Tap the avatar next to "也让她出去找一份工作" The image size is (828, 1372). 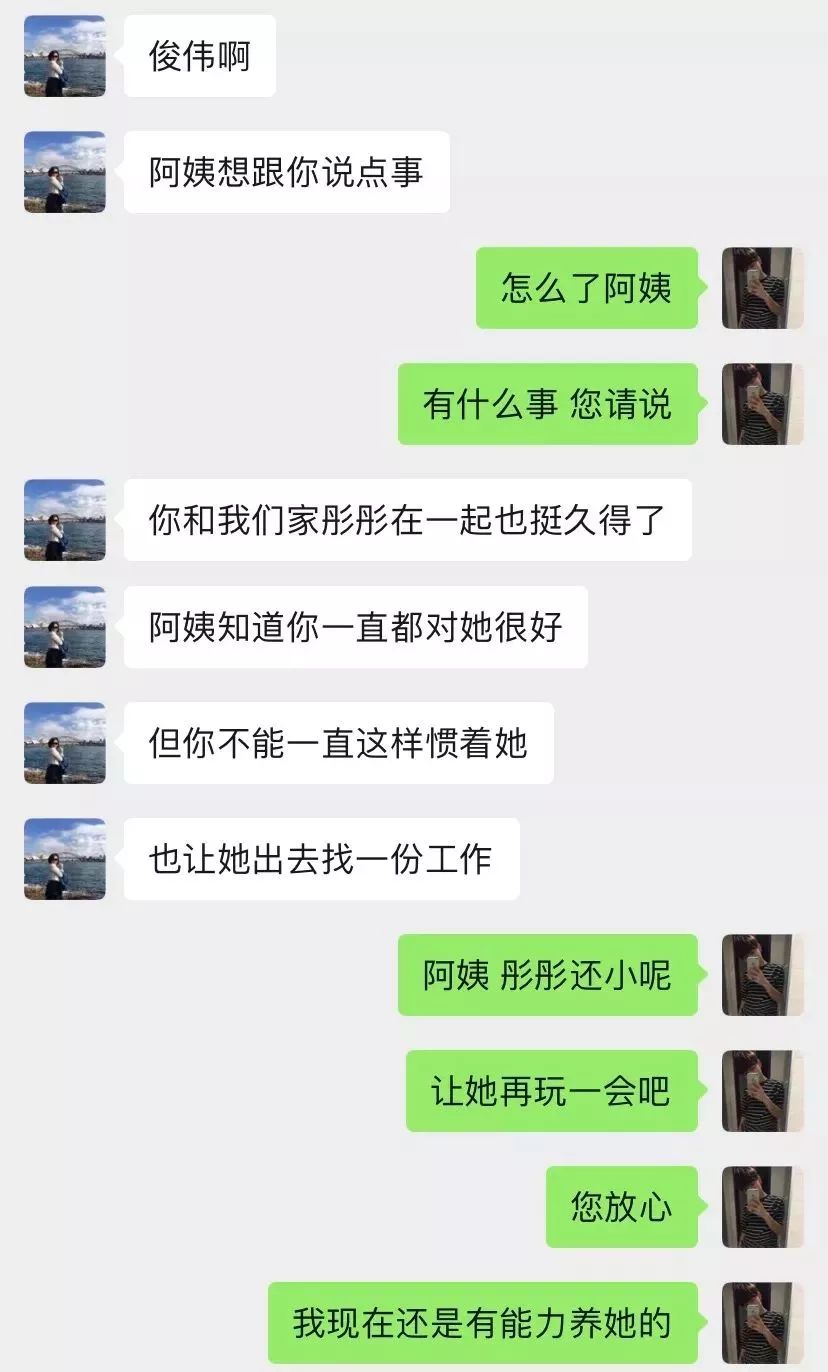click(x=65, y=859)
